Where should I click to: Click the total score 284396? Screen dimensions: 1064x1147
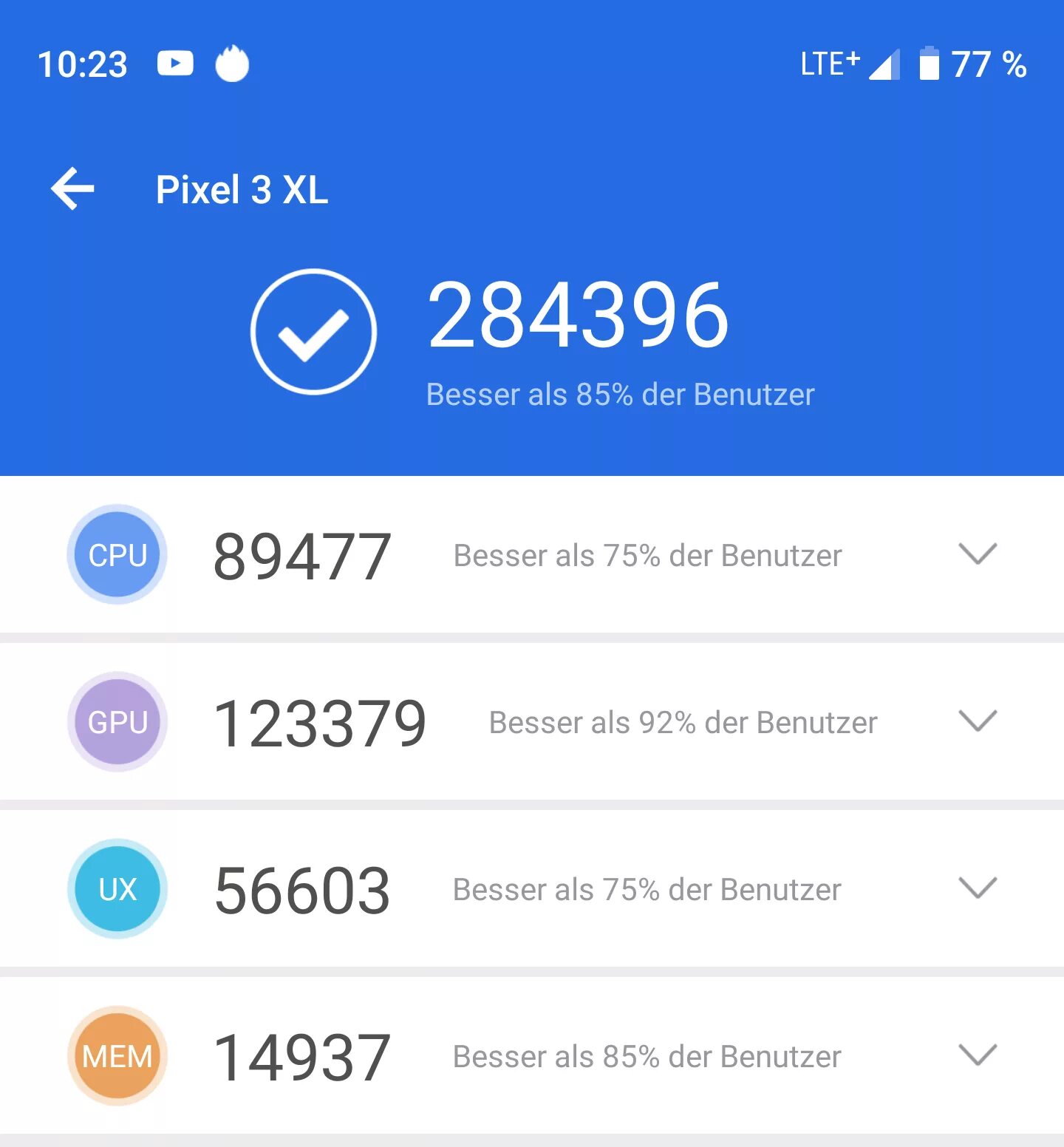tap(578, 316)
